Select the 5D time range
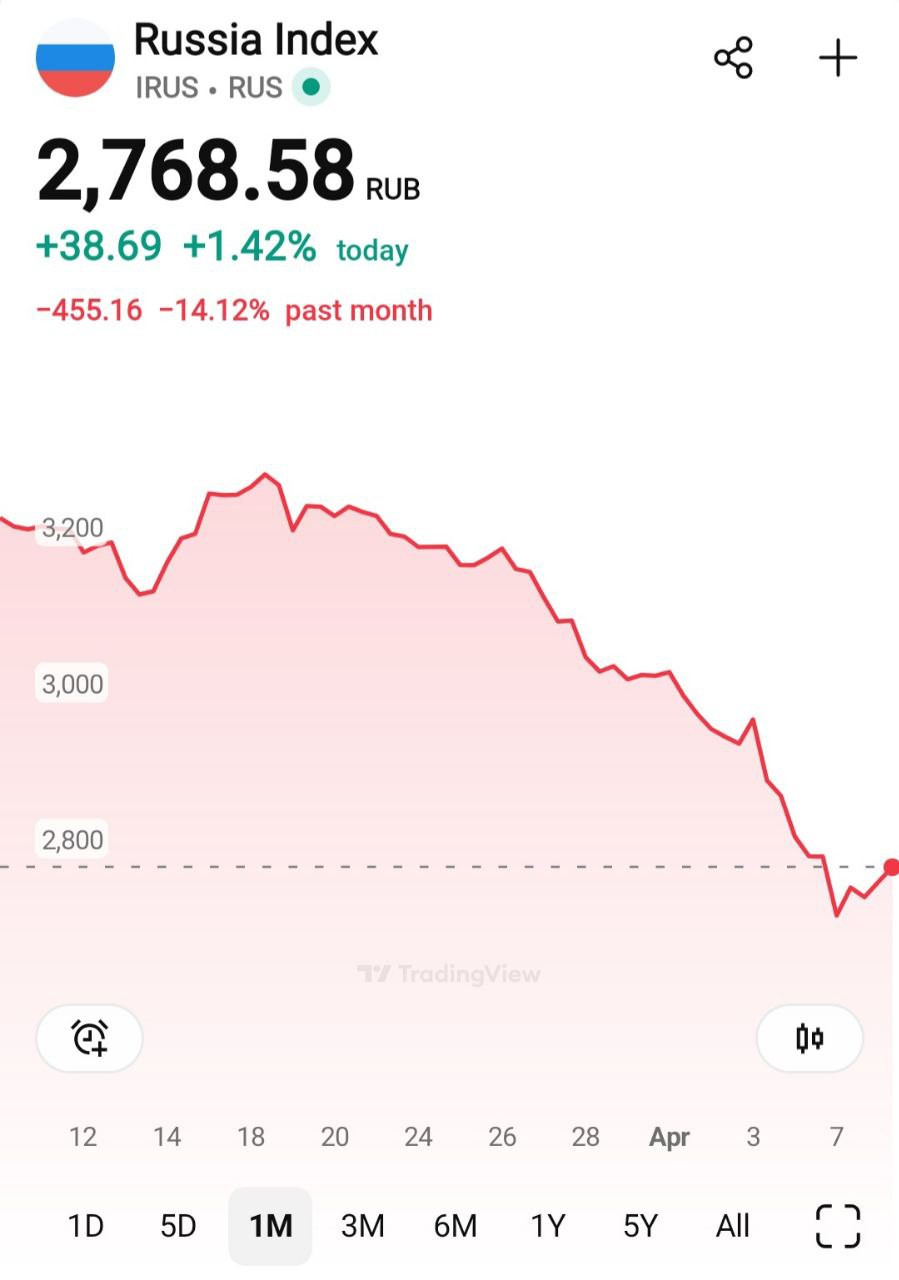 [178, 1226]
